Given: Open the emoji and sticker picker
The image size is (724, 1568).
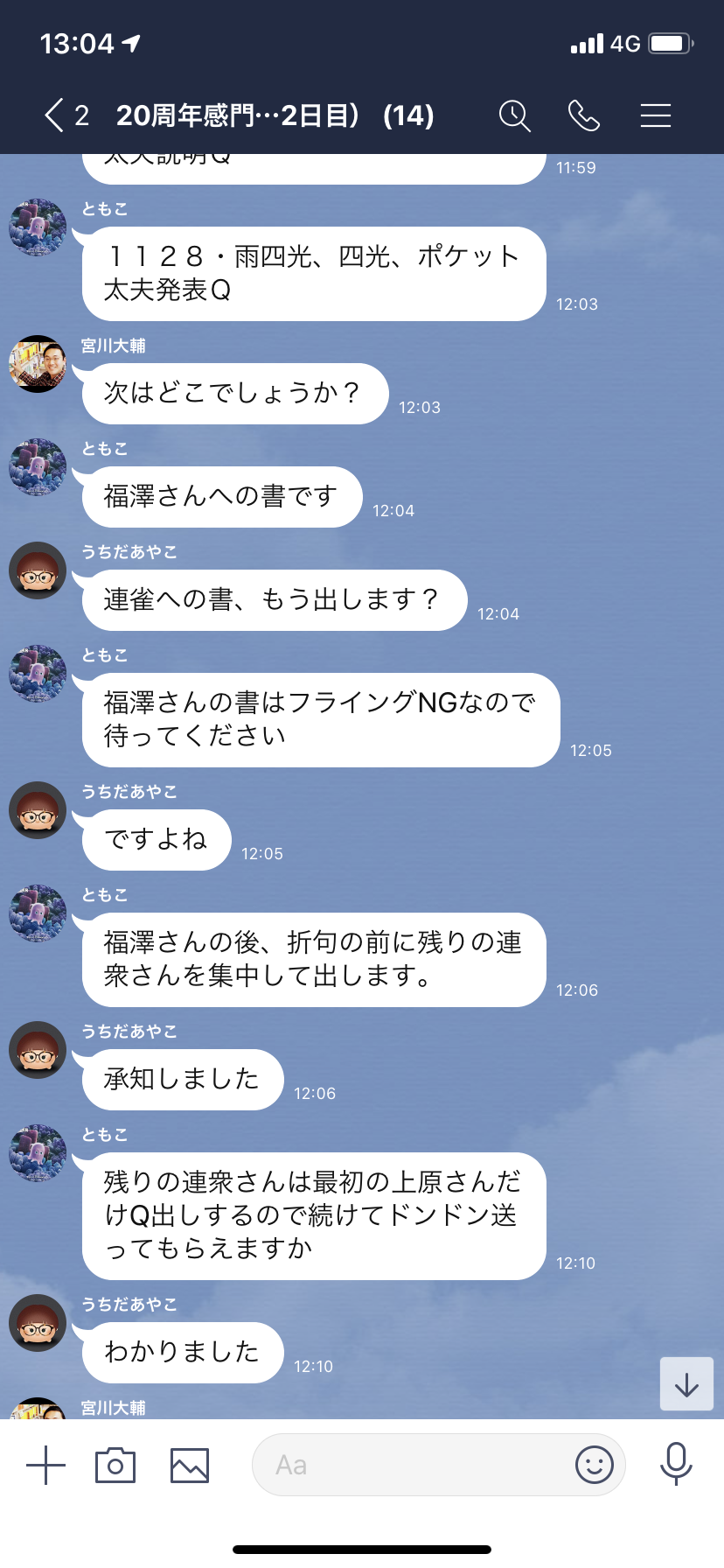Looking at the screenshot, I should click(x=595, y=1464).
